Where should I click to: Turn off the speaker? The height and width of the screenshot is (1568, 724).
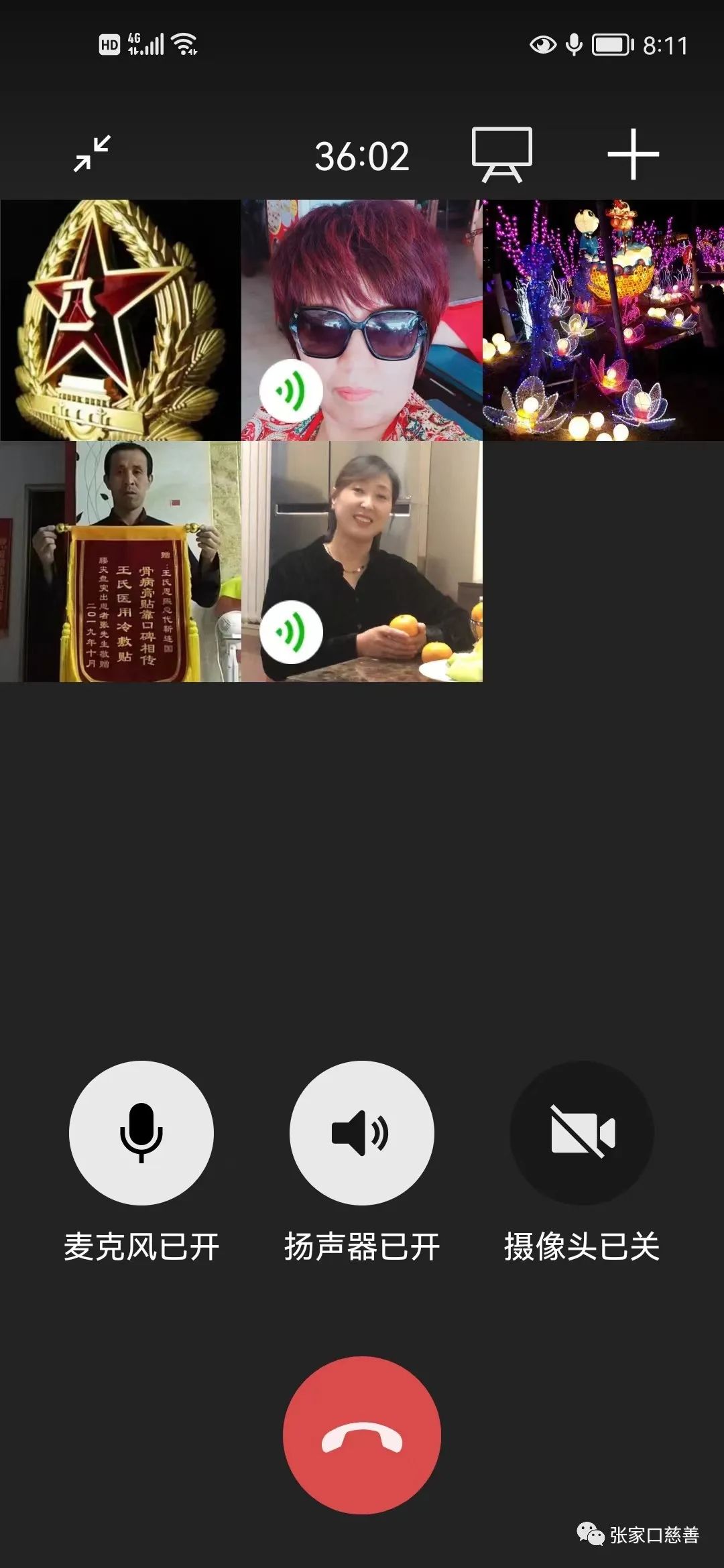(x=361, y=1132)
